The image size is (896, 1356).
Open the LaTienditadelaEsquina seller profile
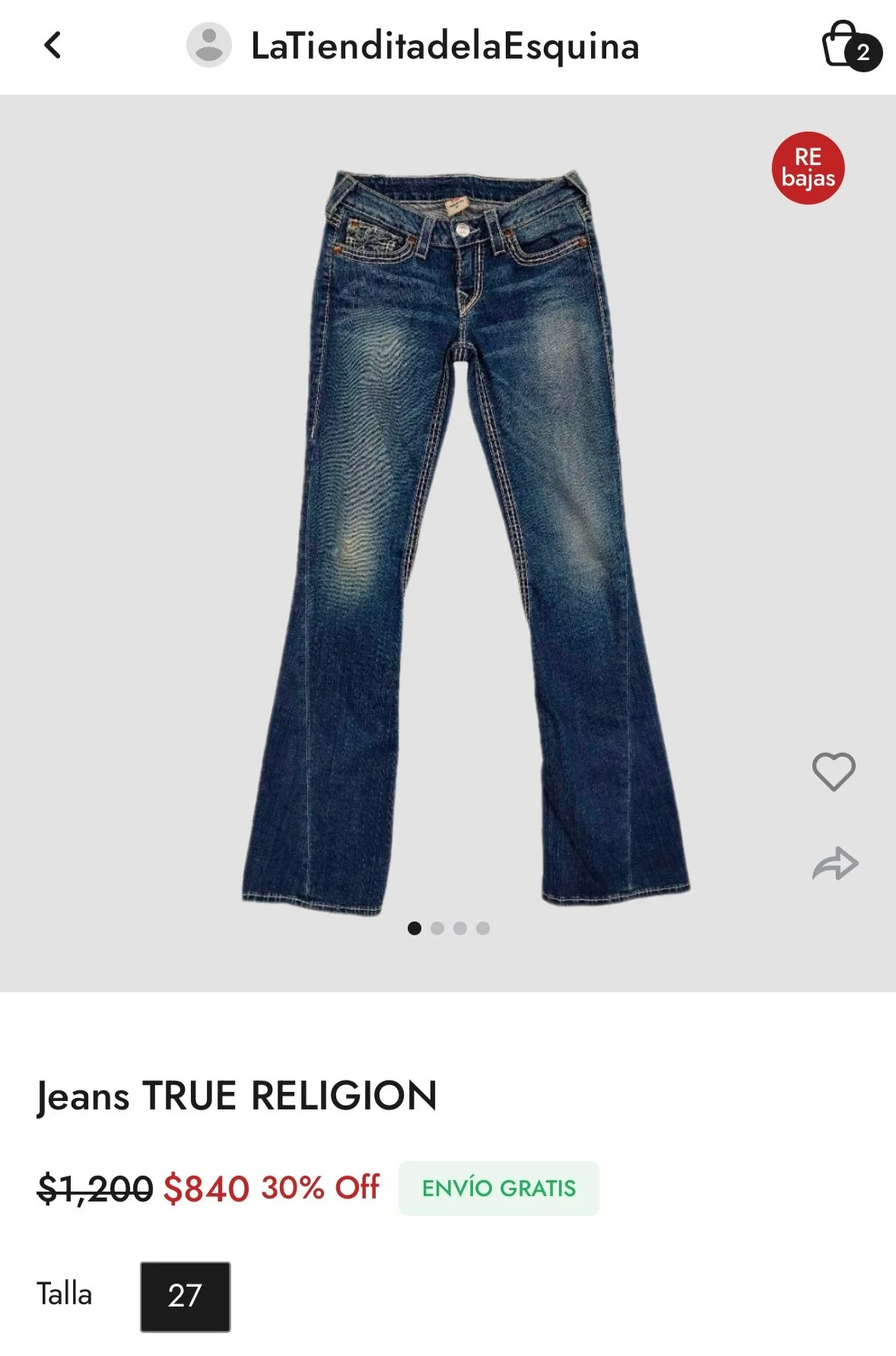pos(413,46)
